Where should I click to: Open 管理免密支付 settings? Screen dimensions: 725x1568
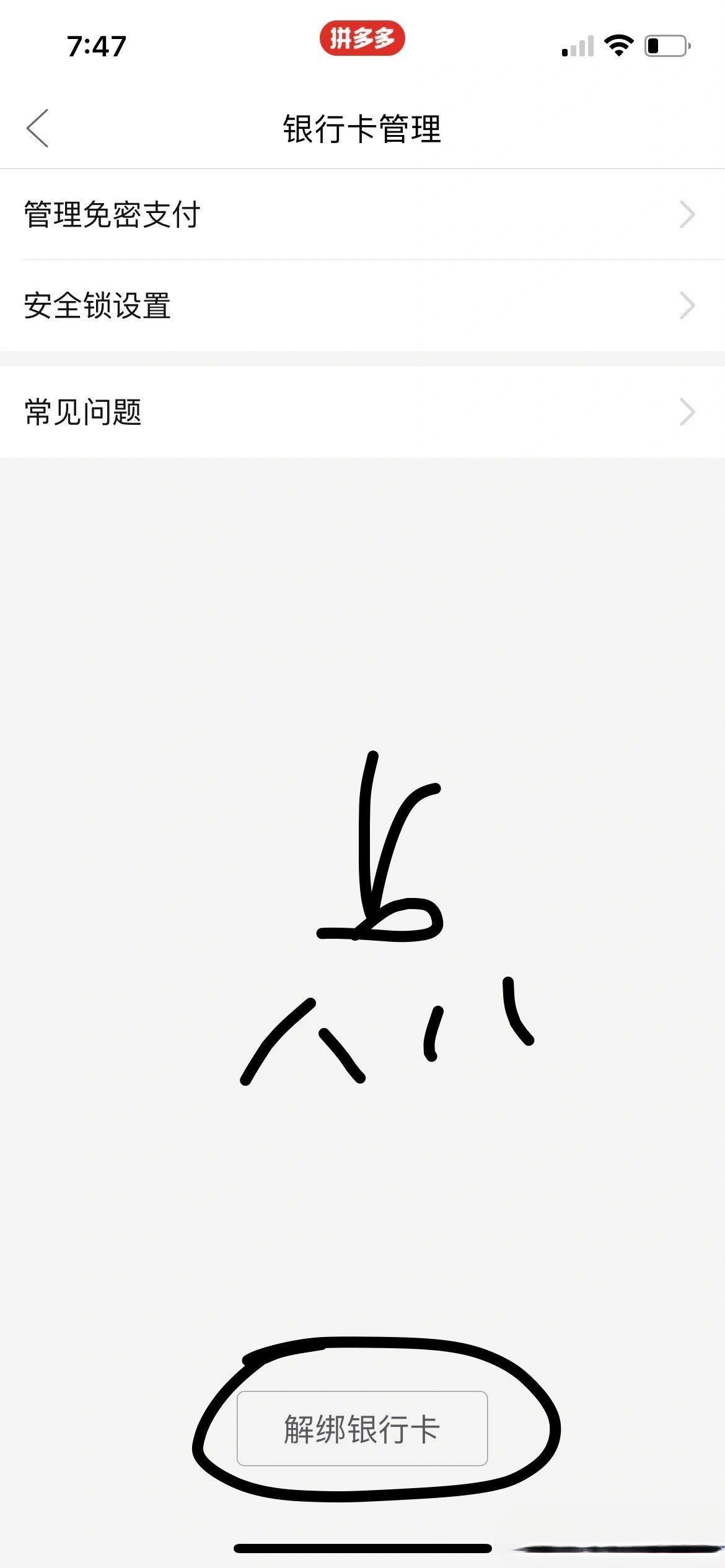pyautogui.click(x=362, y=215)
